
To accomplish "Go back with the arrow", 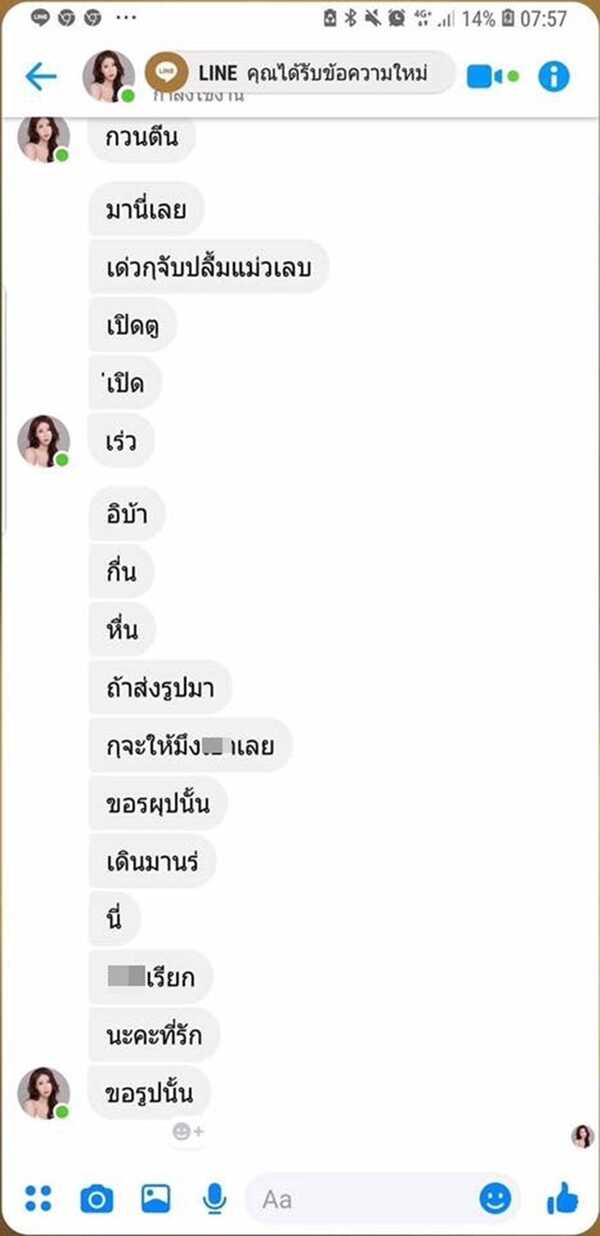I will click(41, 76).
